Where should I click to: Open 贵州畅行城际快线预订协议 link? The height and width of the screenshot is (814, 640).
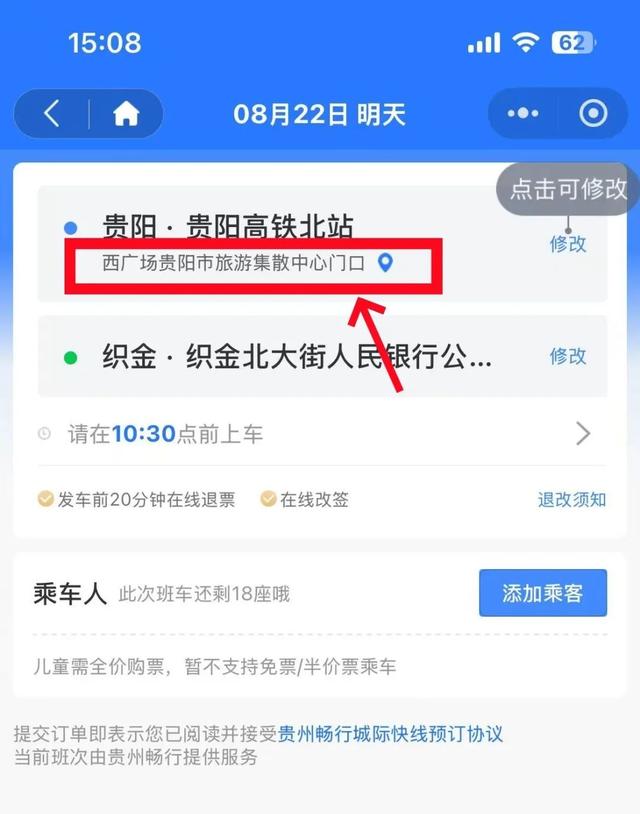pos(390,734)
